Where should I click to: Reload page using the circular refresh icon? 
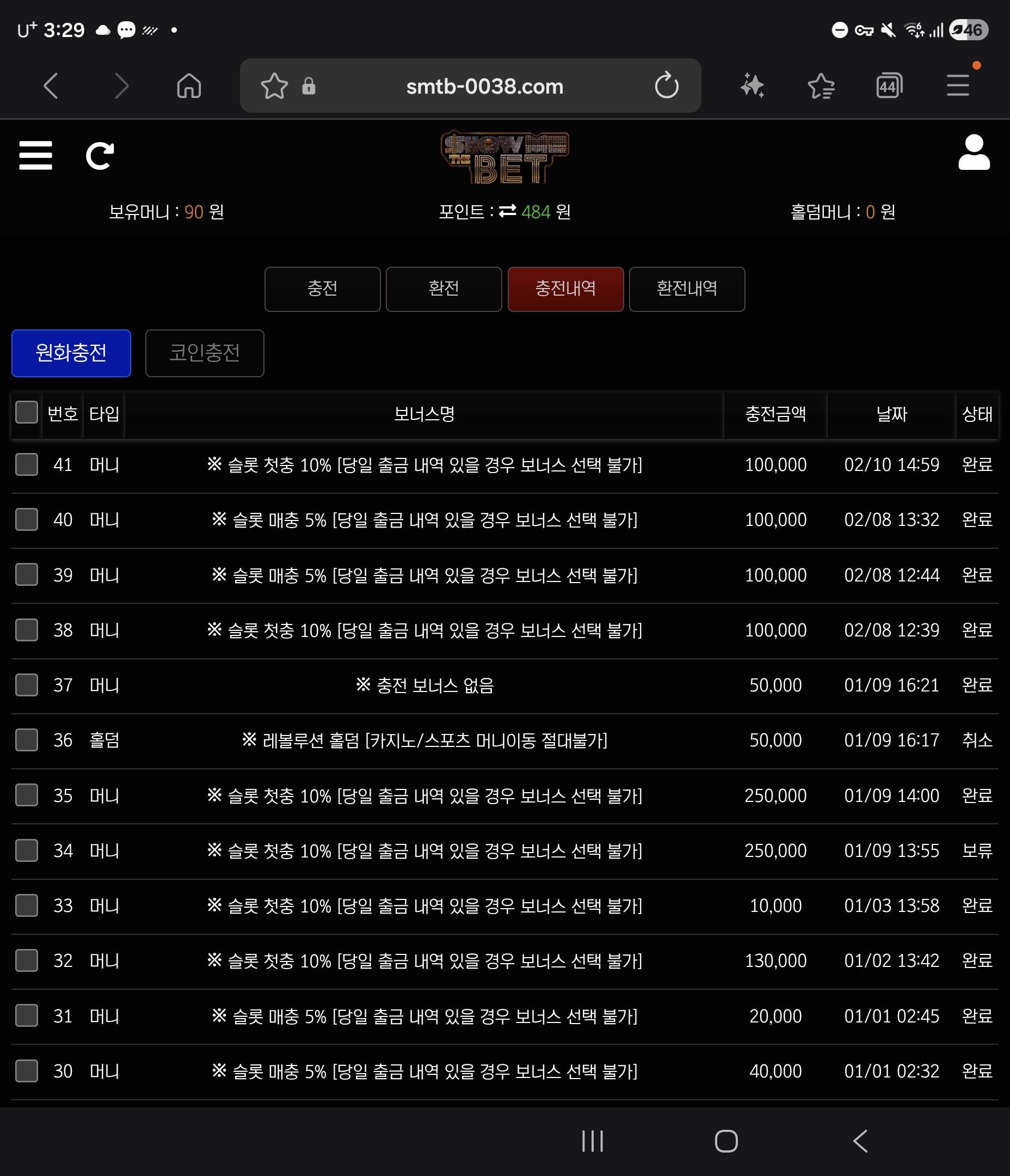point(99,156)
